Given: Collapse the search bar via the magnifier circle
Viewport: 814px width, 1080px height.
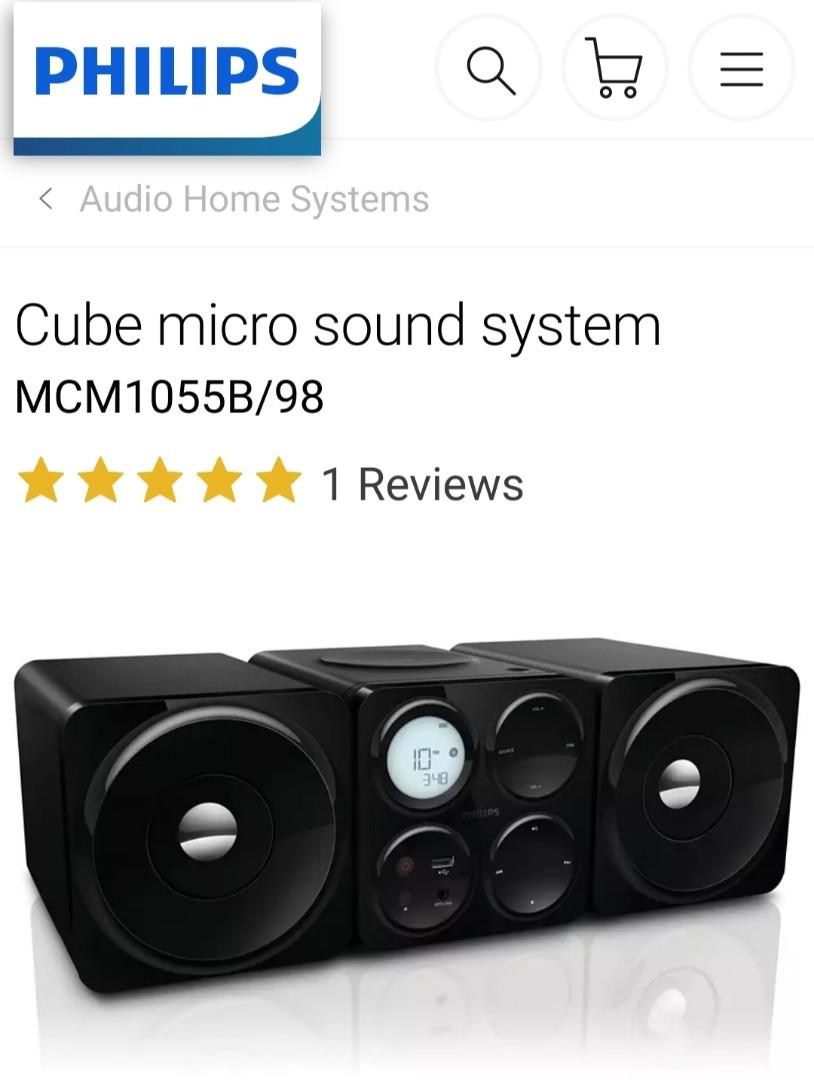Looking at the screenshot, I should [489, 69].
